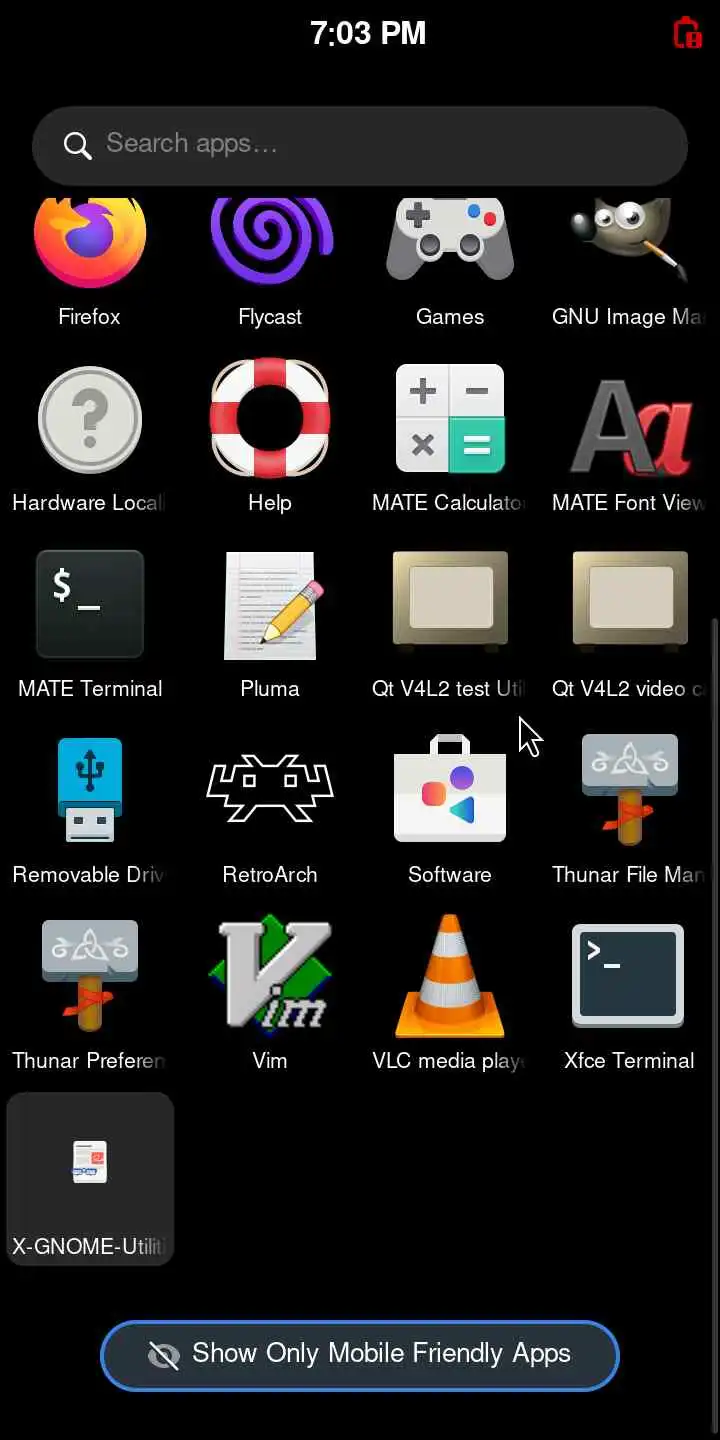Launch the Vim editor
The height and width of the screenshot is (1440, 720).
click(x=270, y=978)
